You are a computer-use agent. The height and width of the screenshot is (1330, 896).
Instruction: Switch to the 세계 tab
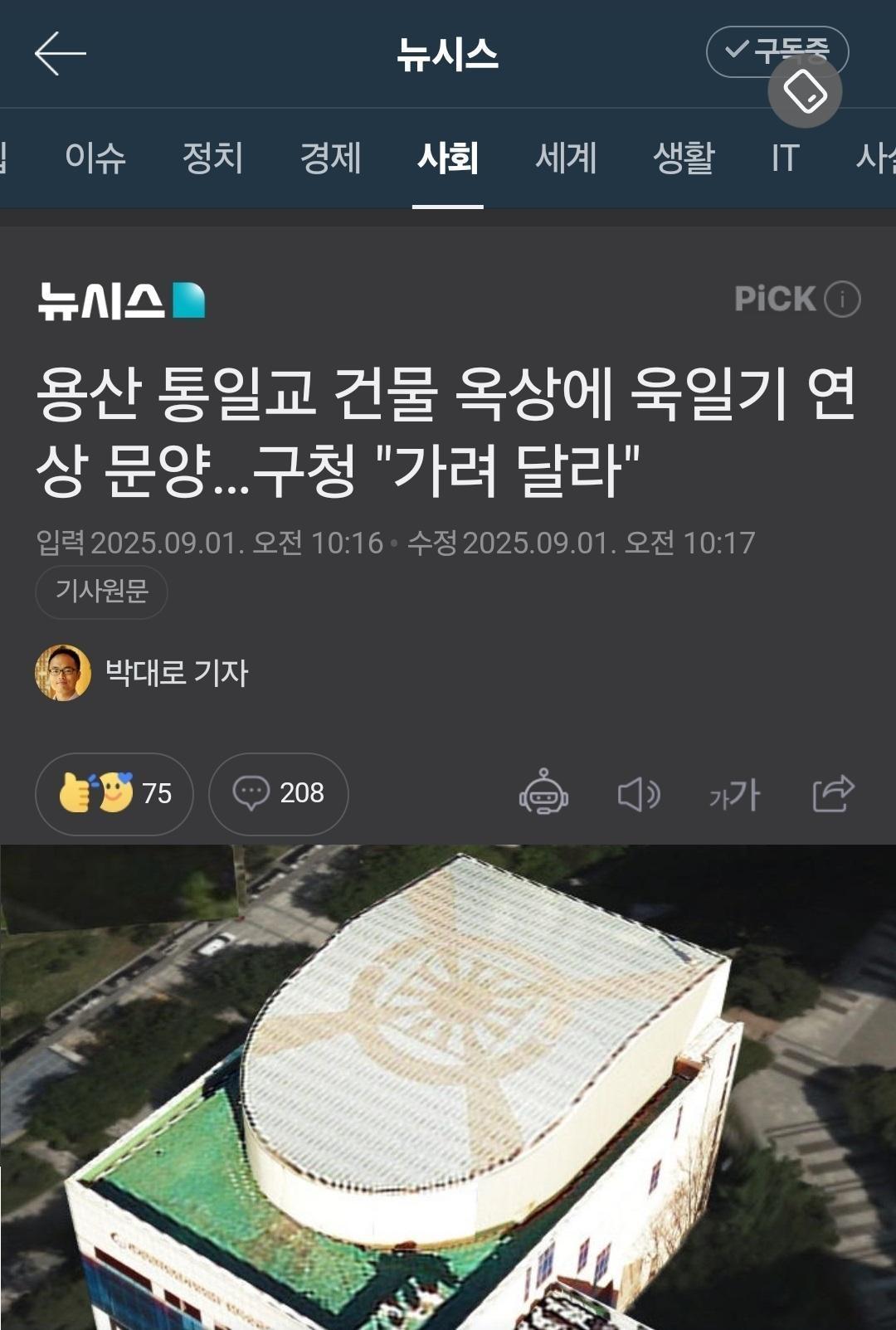566,158
